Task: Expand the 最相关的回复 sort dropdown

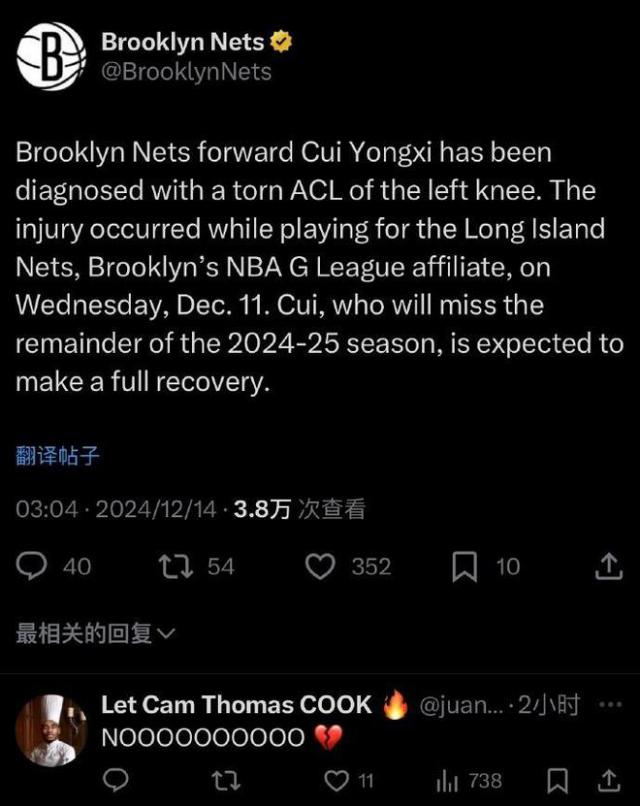Action: click(x=96, y=633)
